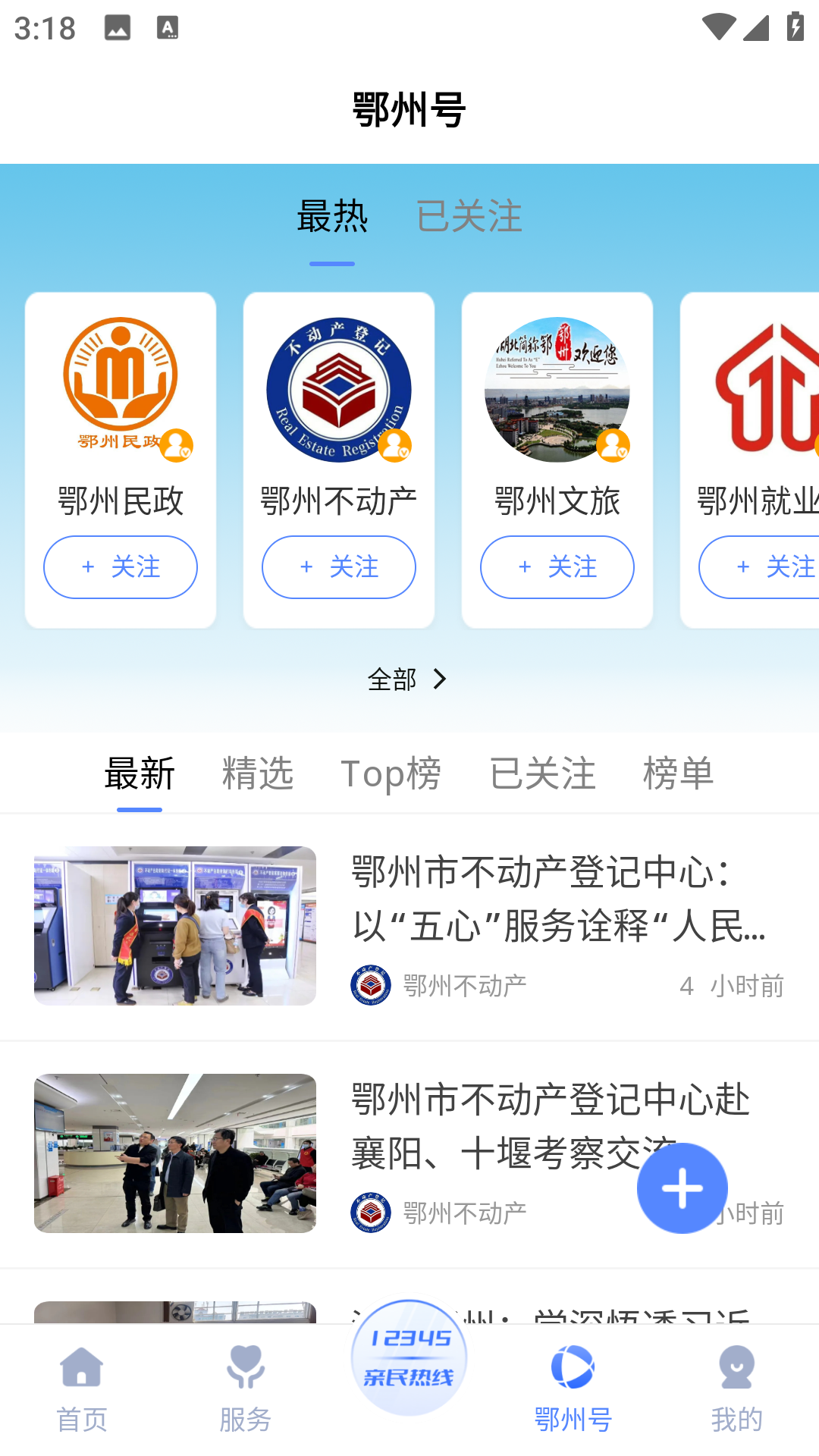
Task: Tap the floating blue plus button
Action: [x=681, y=1188]
